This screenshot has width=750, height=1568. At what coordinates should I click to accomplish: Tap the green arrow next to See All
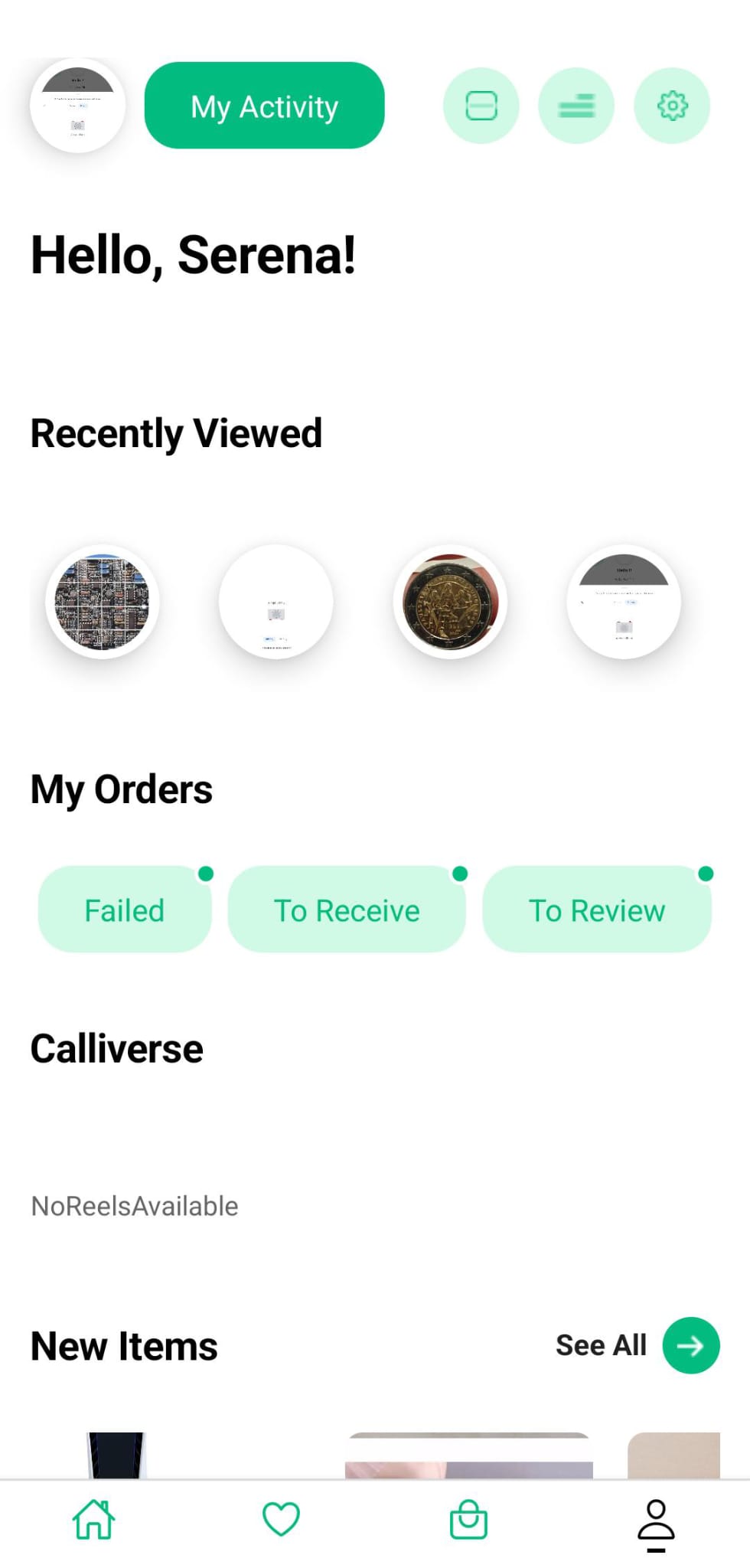690,1346
